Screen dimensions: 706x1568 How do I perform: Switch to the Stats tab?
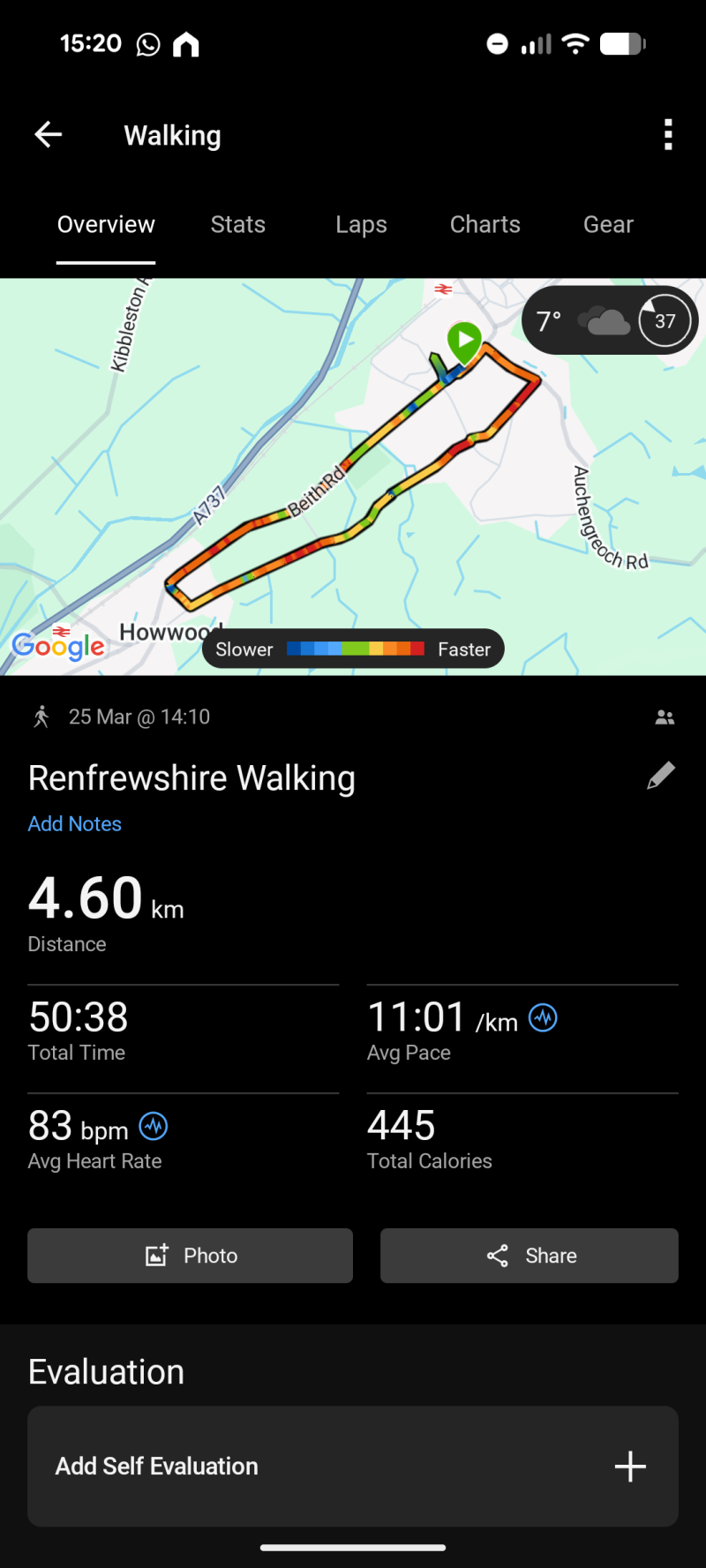point(238,225)
